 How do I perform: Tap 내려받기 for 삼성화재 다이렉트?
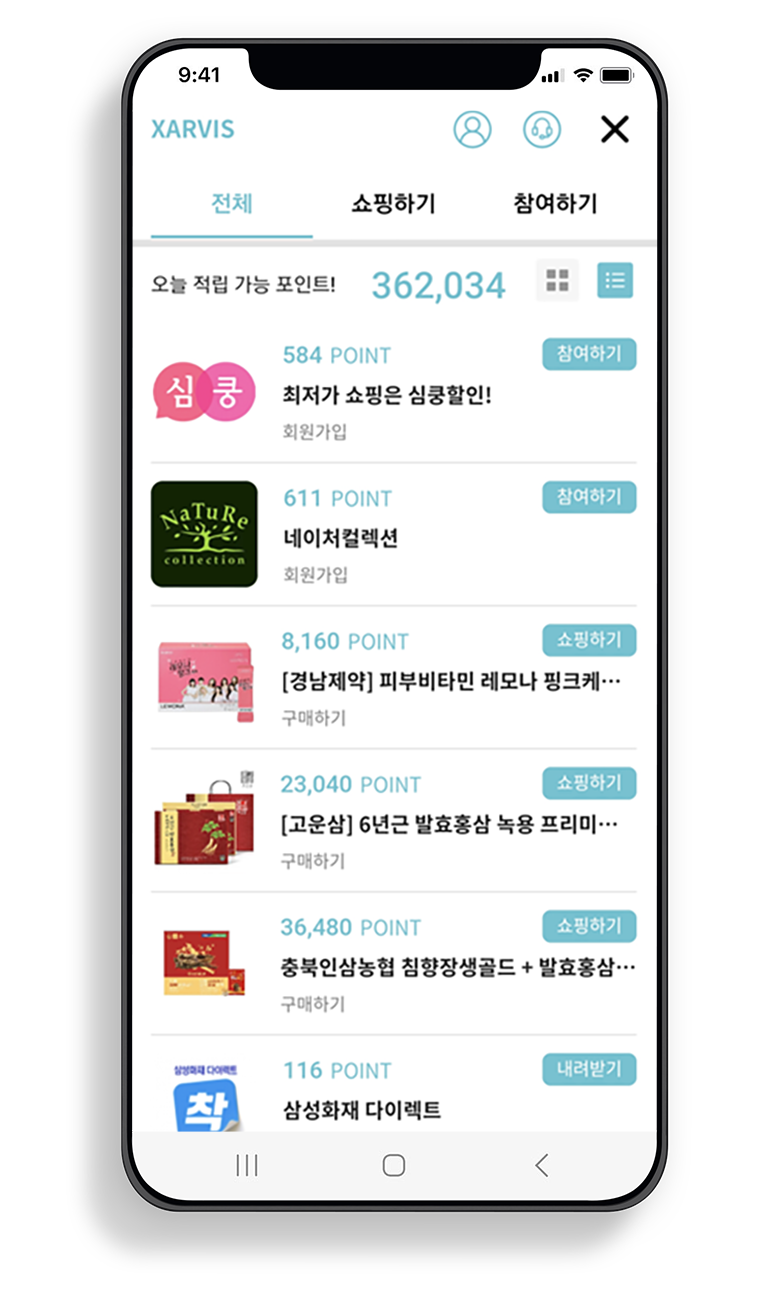point(589,1069)
